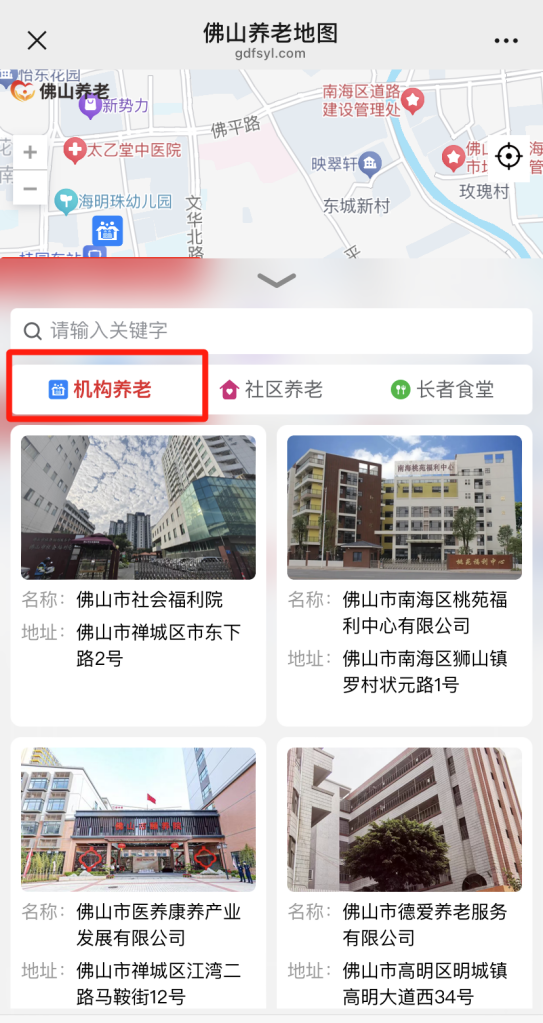This screenshot has width=543, height=1023.
Task: Collapse the list panel with the down chevron
Action: point(277,281)
